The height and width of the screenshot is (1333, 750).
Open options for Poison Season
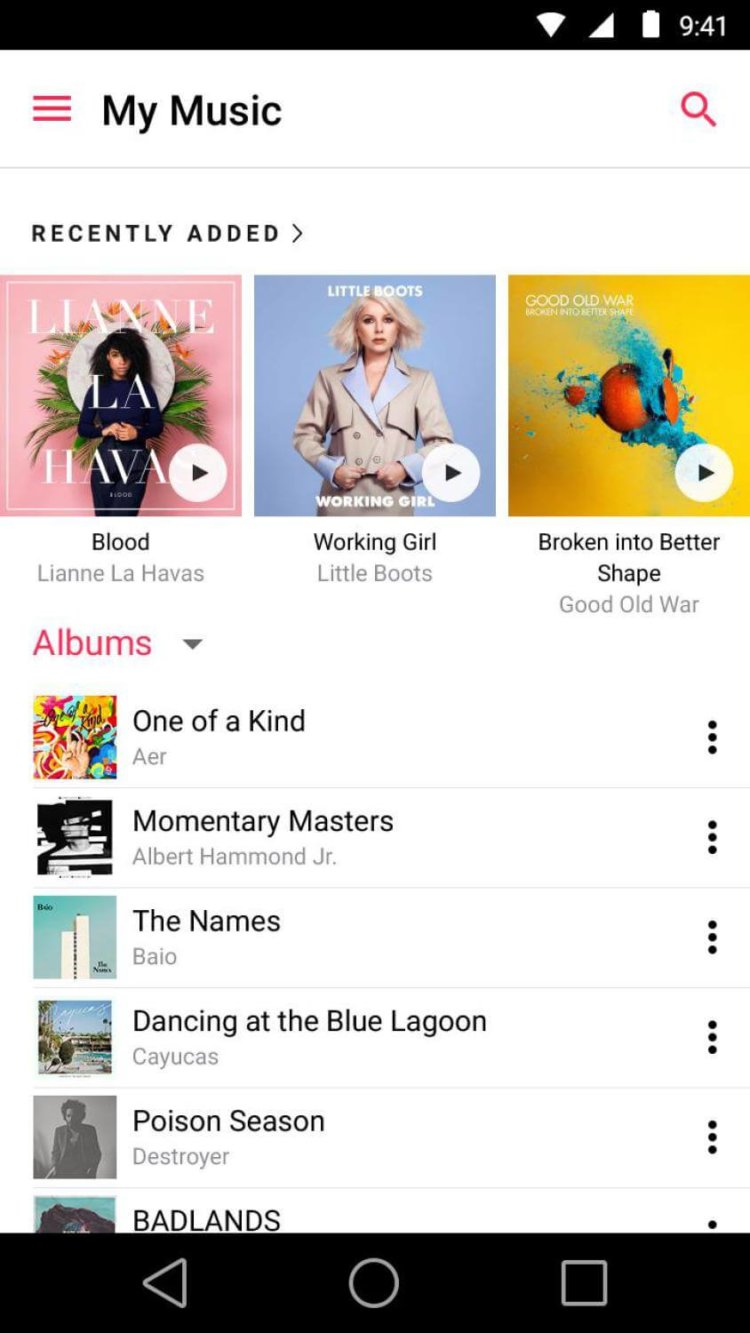click(711, 1137)
